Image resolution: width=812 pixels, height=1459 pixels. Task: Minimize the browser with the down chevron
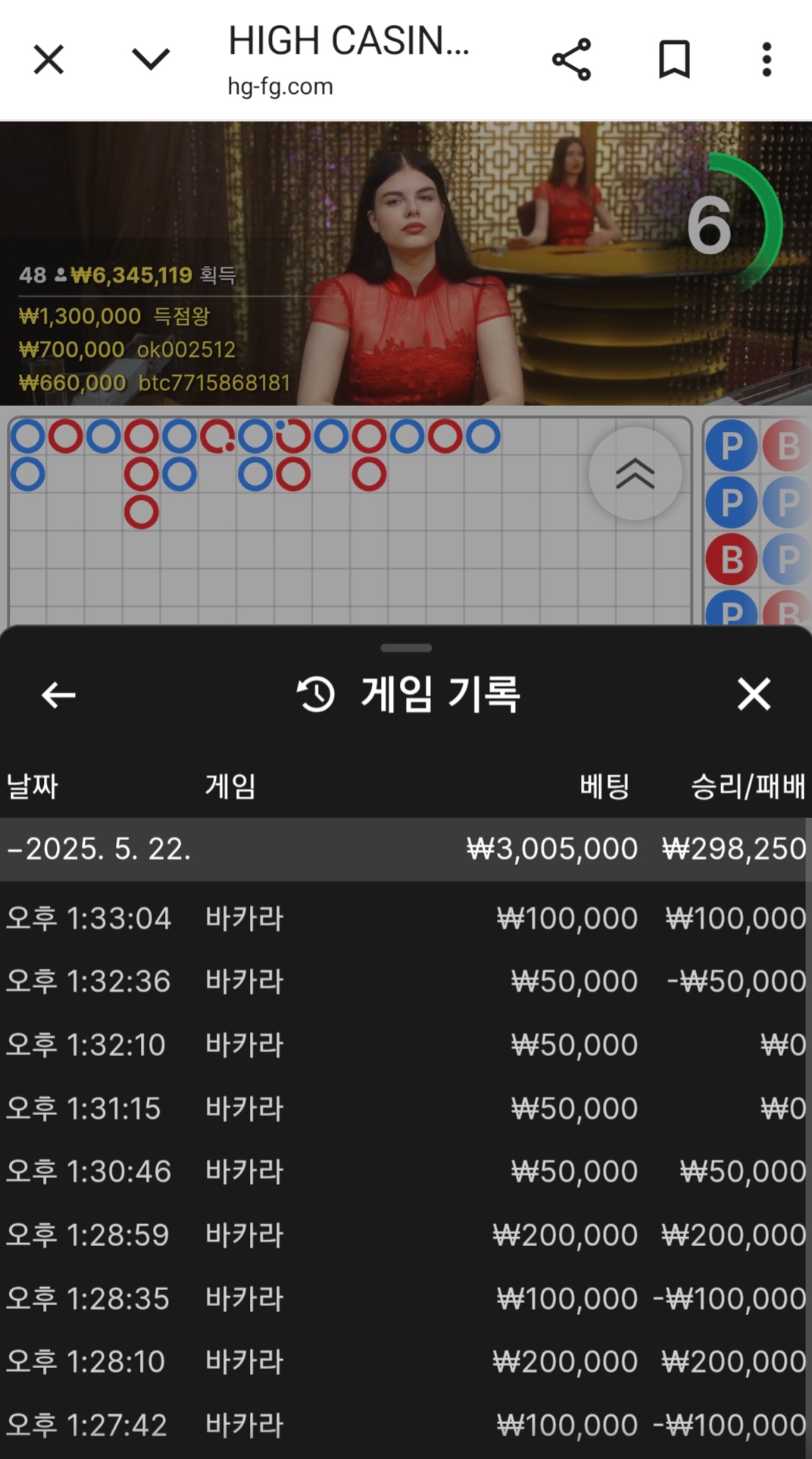coord(151,59)
